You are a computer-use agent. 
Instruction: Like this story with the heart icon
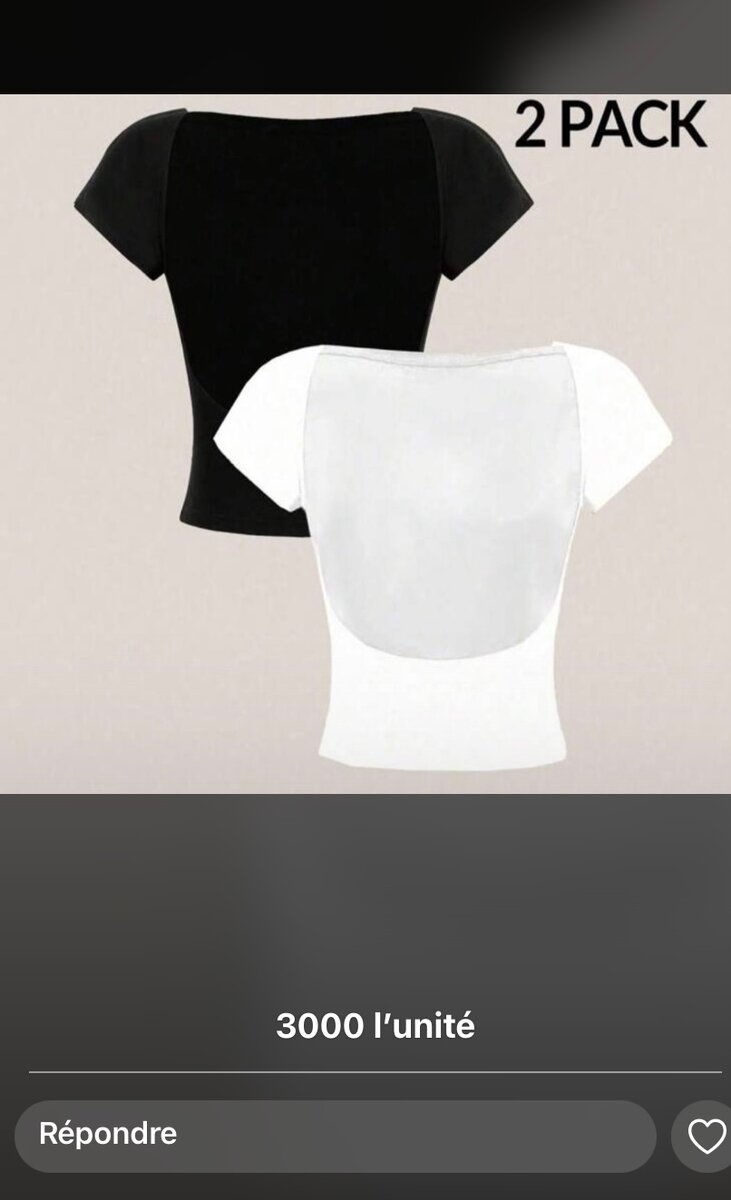click(x=706, y=1136)
